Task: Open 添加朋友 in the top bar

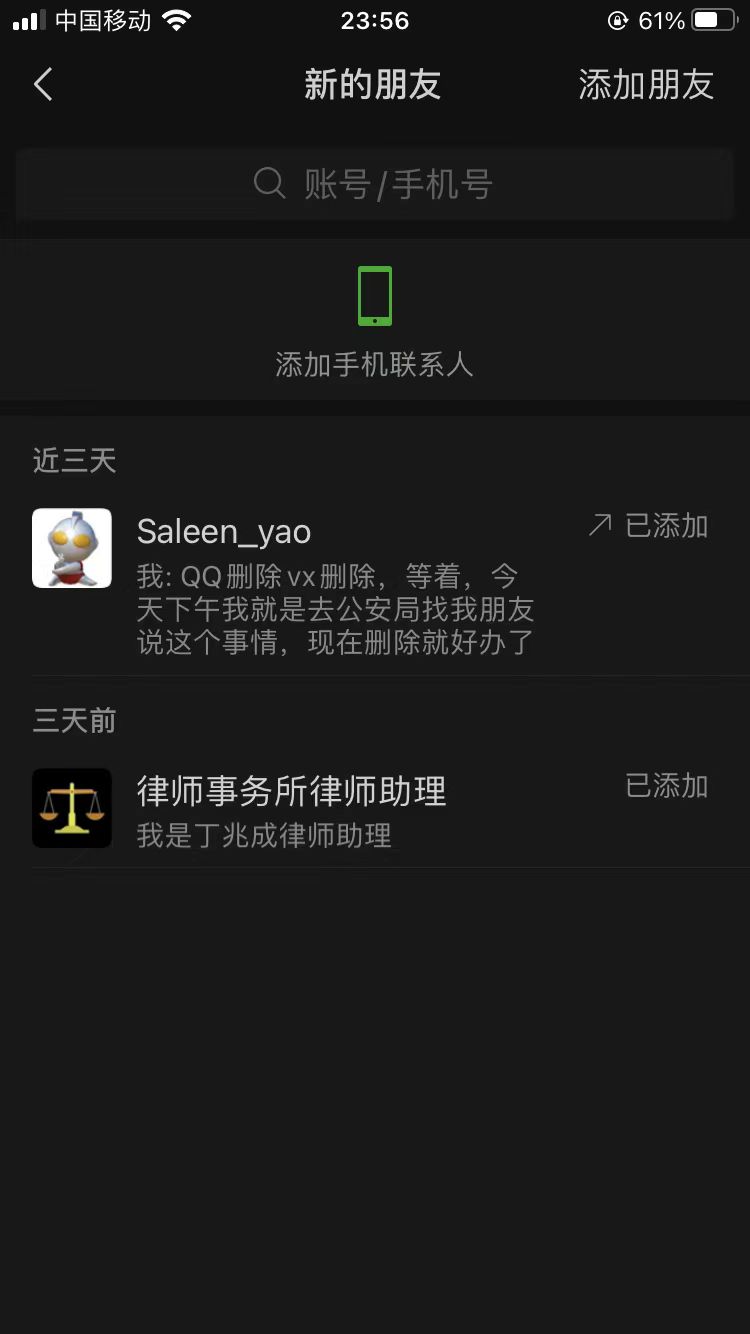Action: [x=645, y=85]
